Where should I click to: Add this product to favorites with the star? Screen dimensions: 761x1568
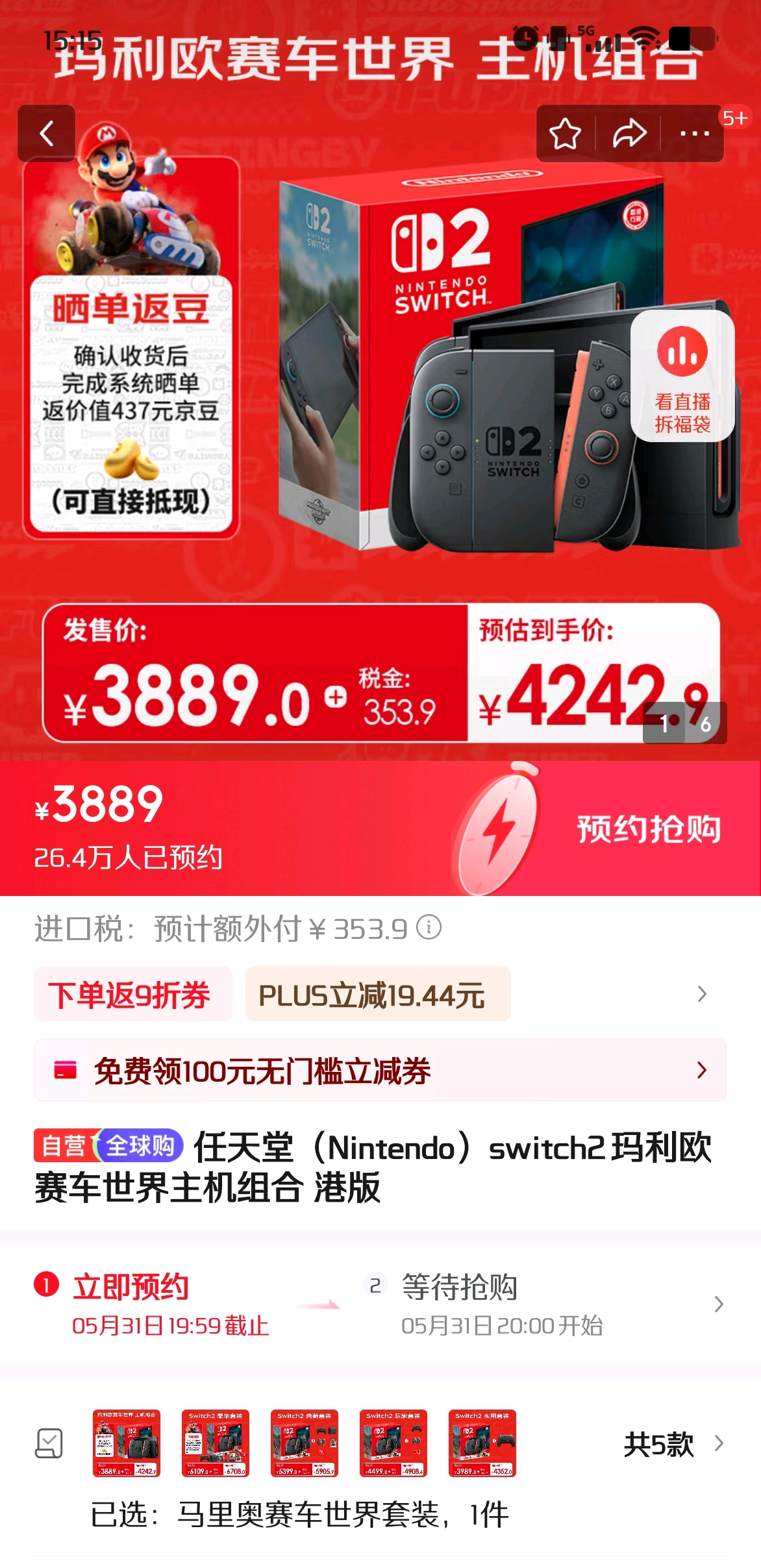(x=565, y=134)
